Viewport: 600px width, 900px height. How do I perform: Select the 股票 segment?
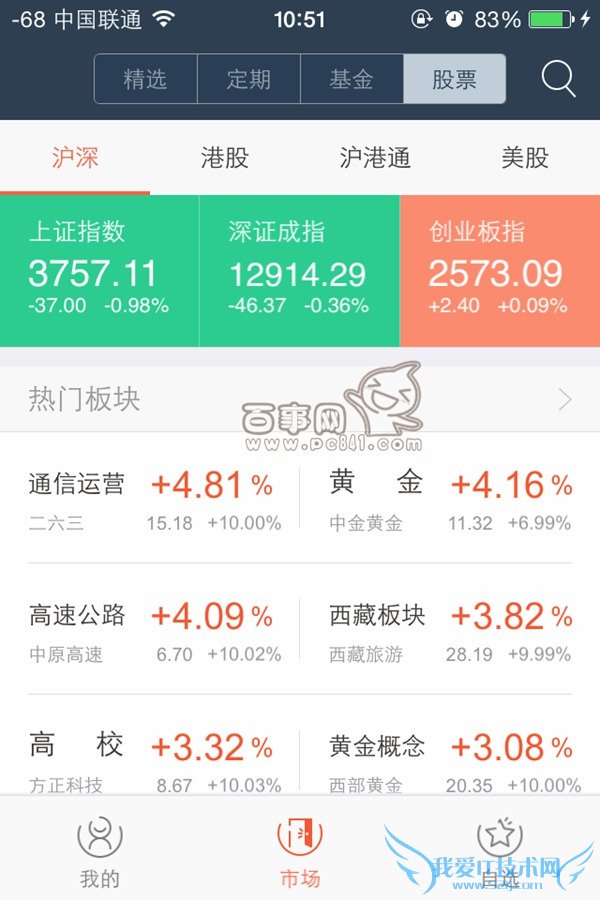(455, 79)
